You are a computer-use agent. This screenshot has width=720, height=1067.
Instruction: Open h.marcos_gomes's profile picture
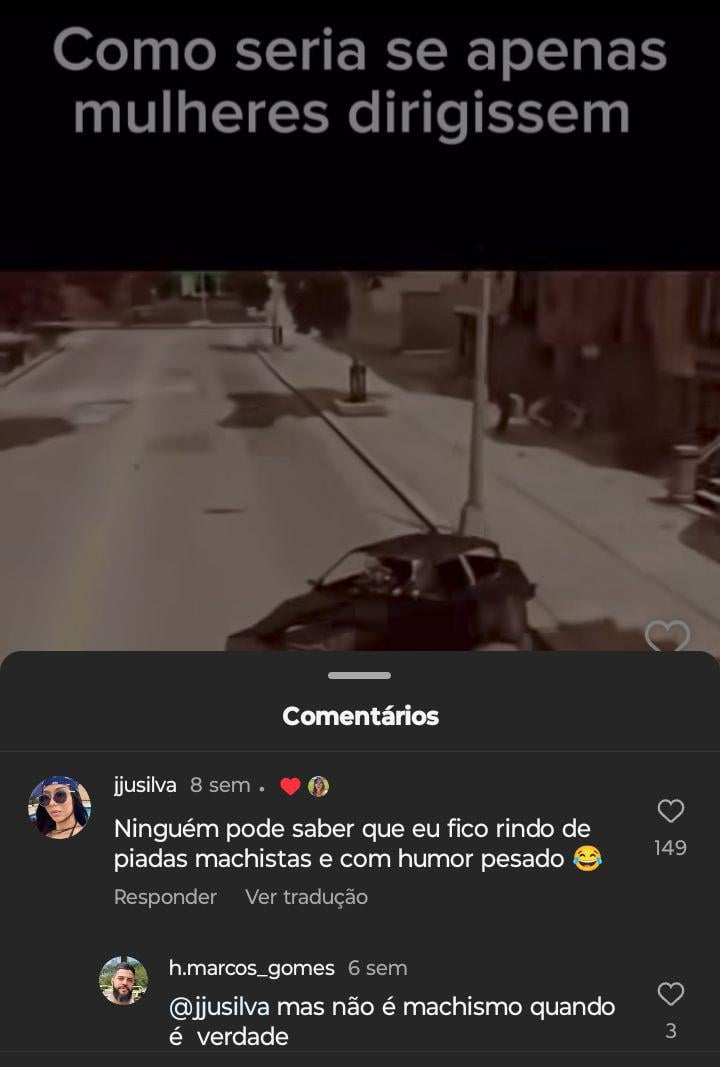124,980
